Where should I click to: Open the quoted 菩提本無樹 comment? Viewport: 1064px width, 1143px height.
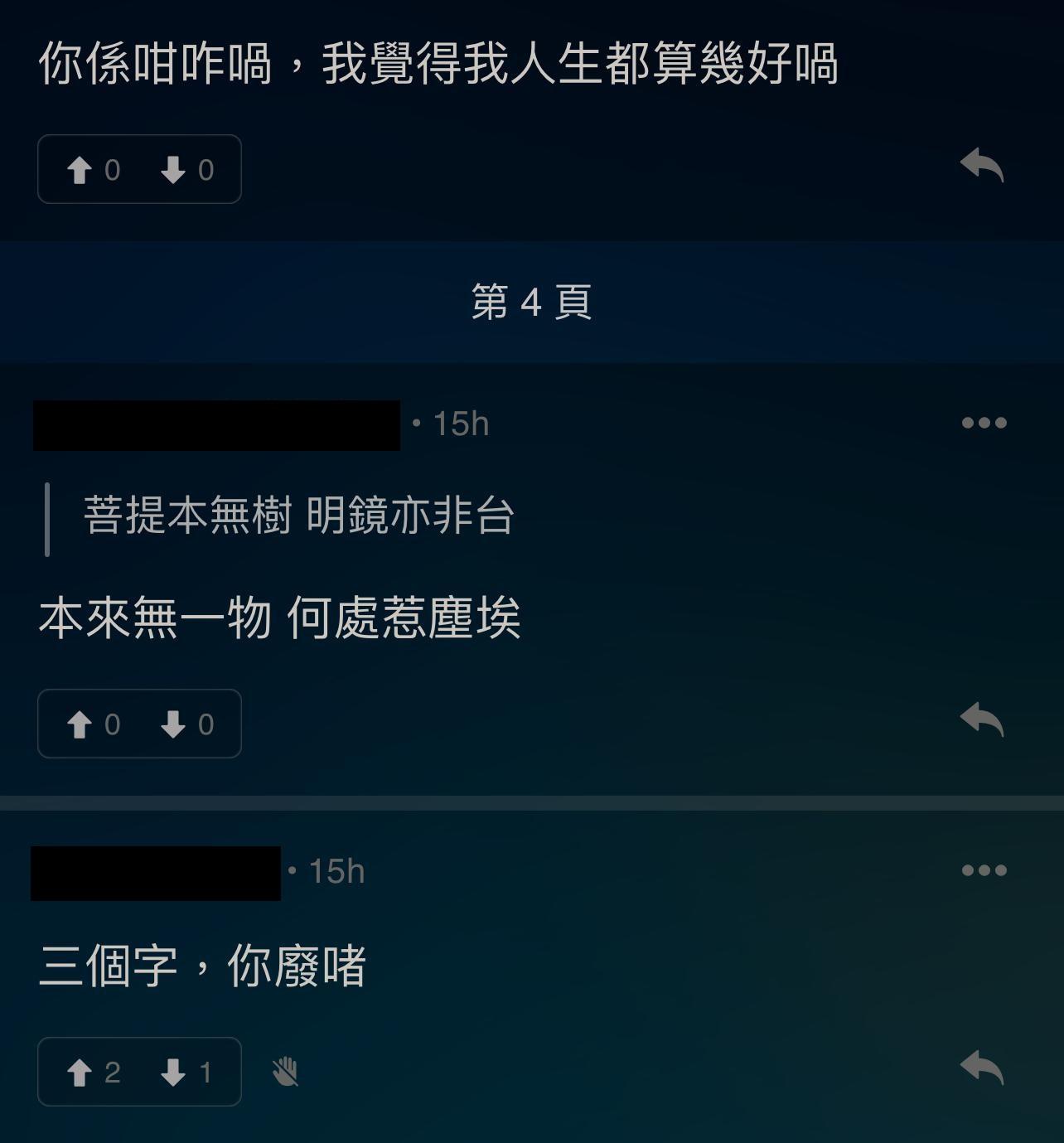298,516
